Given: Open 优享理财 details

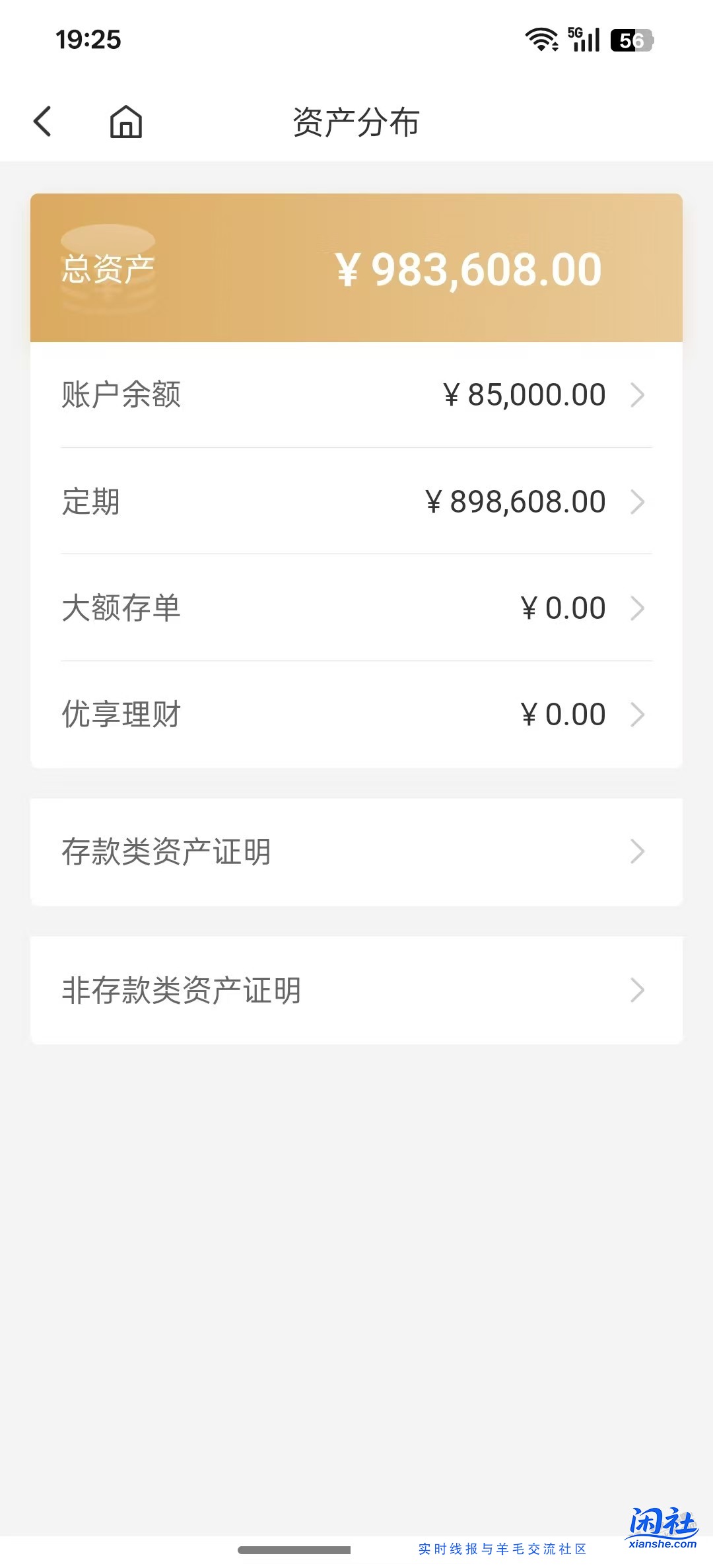Looking at the screenshot, I should (356, 714).
